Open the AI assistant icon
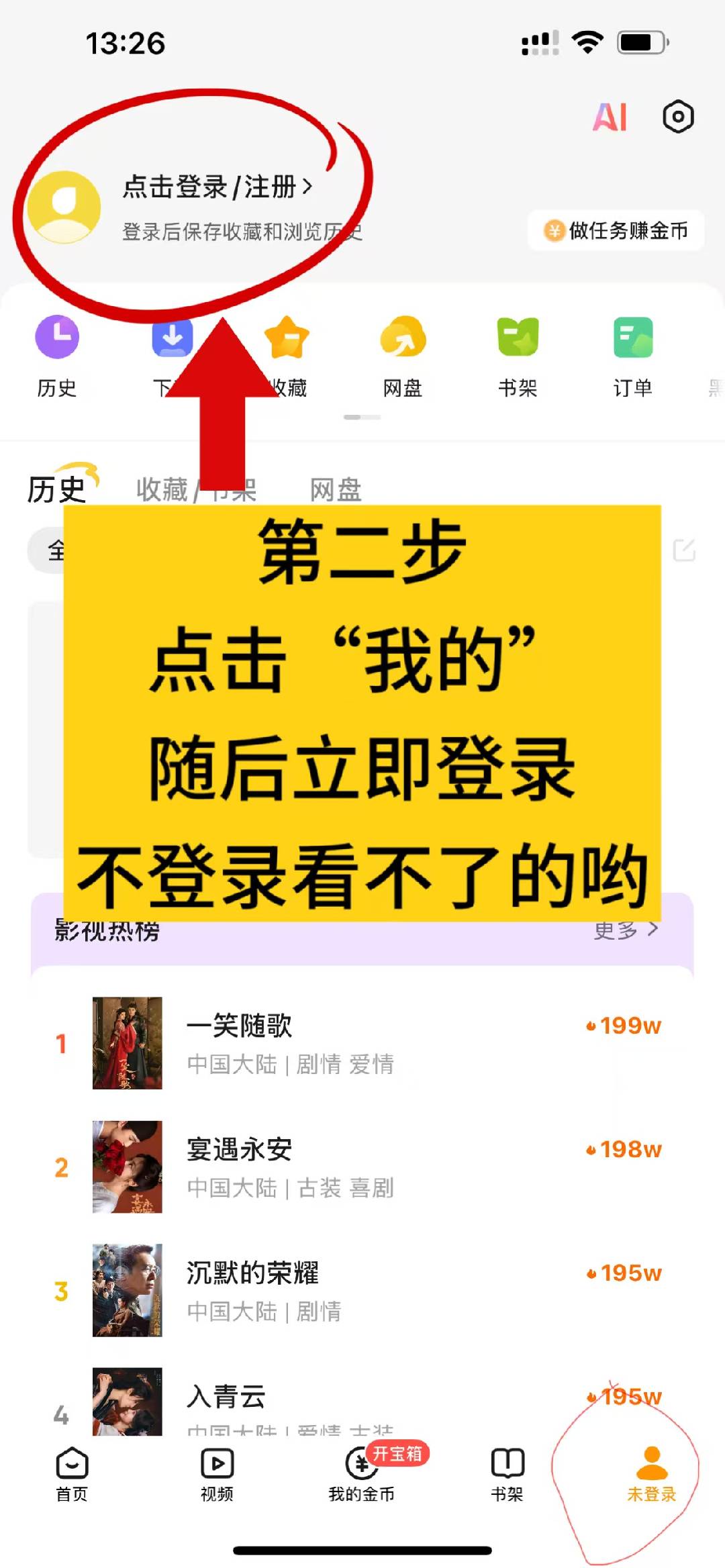The image size is (725, 1568). click(610, 116)
